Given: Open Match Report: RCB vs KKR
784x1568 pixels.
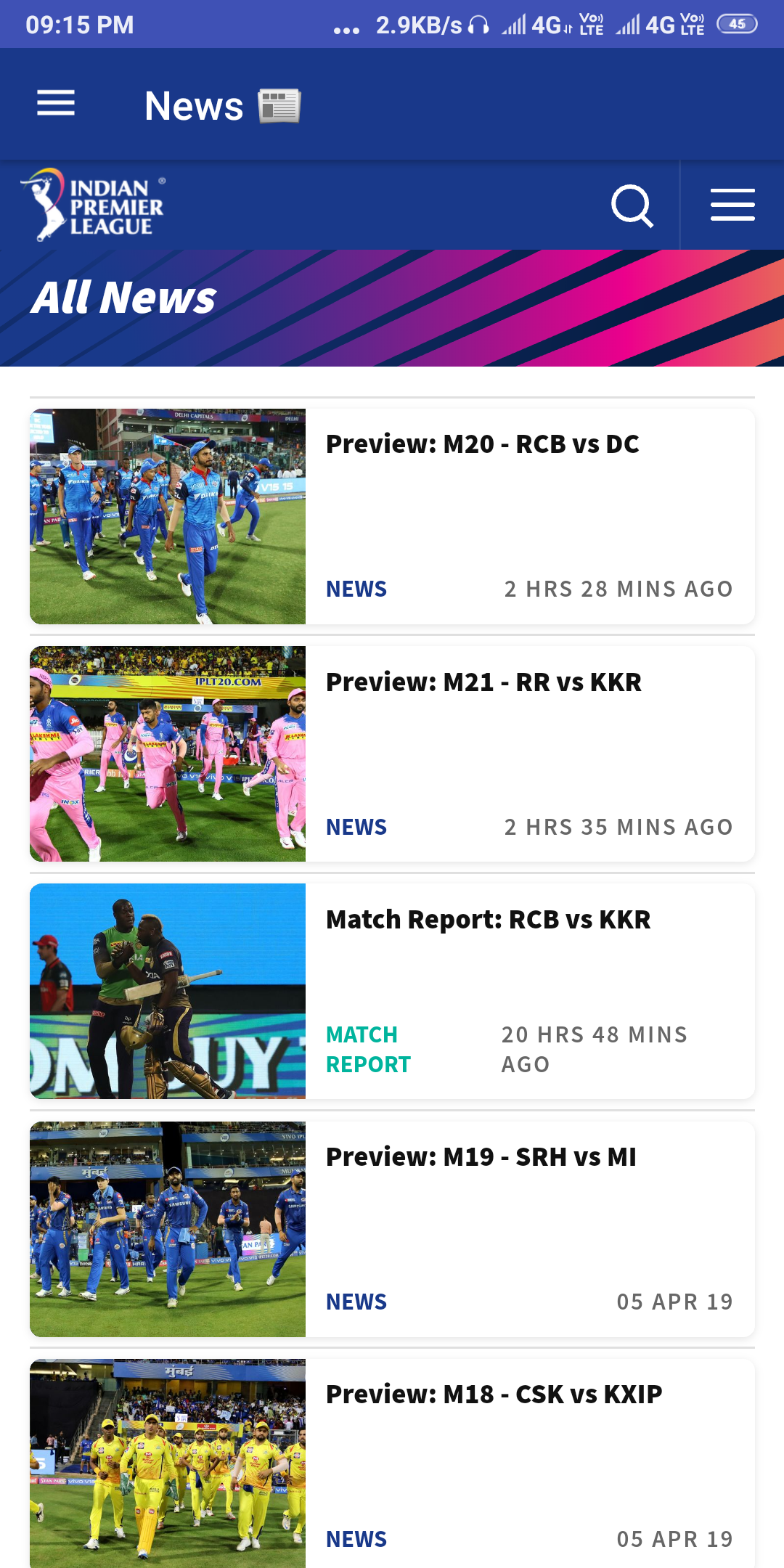Looking at the screenshot, I should point(488,920).
